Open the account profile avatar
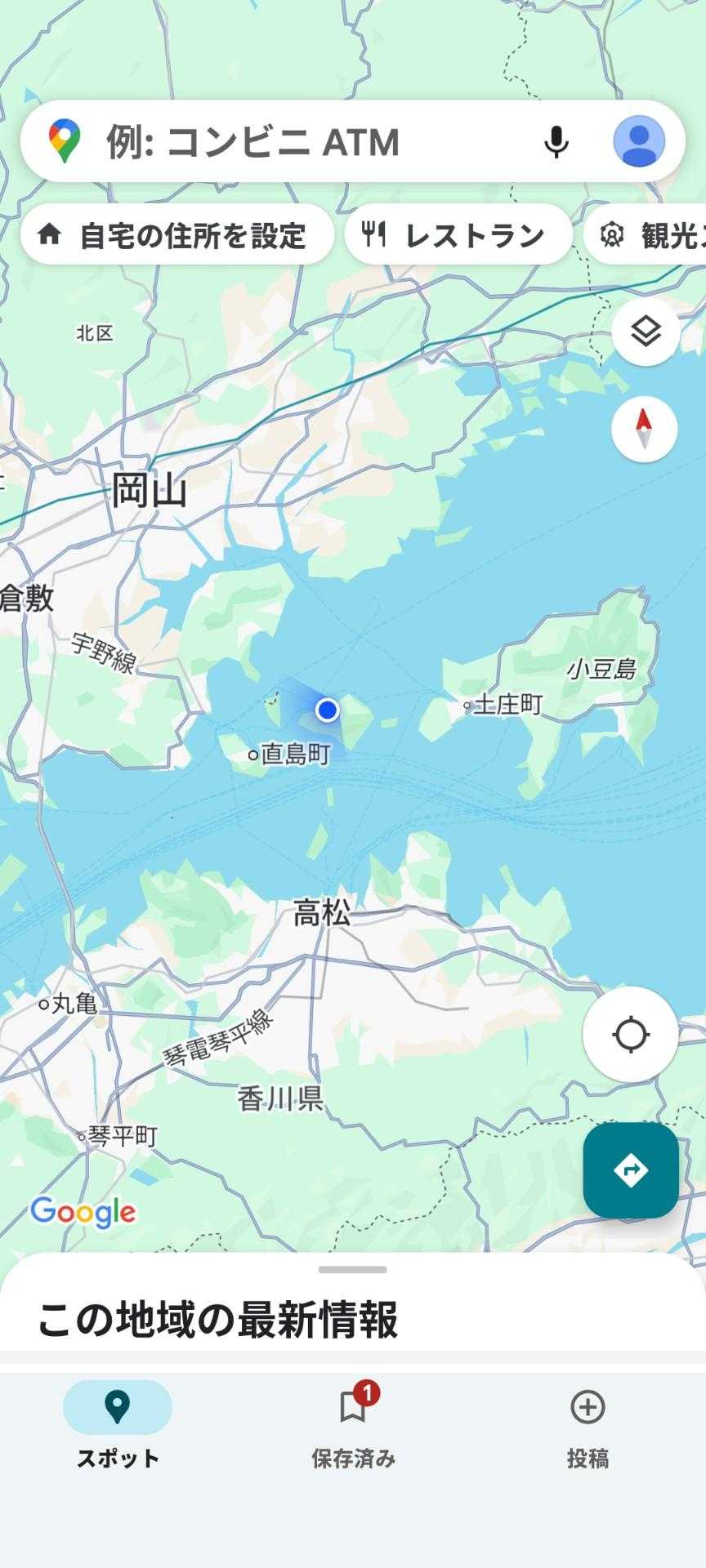Image resolution: width=706 pixels, height=1568 pixels. pyautogui.click(x=639, y=142)
